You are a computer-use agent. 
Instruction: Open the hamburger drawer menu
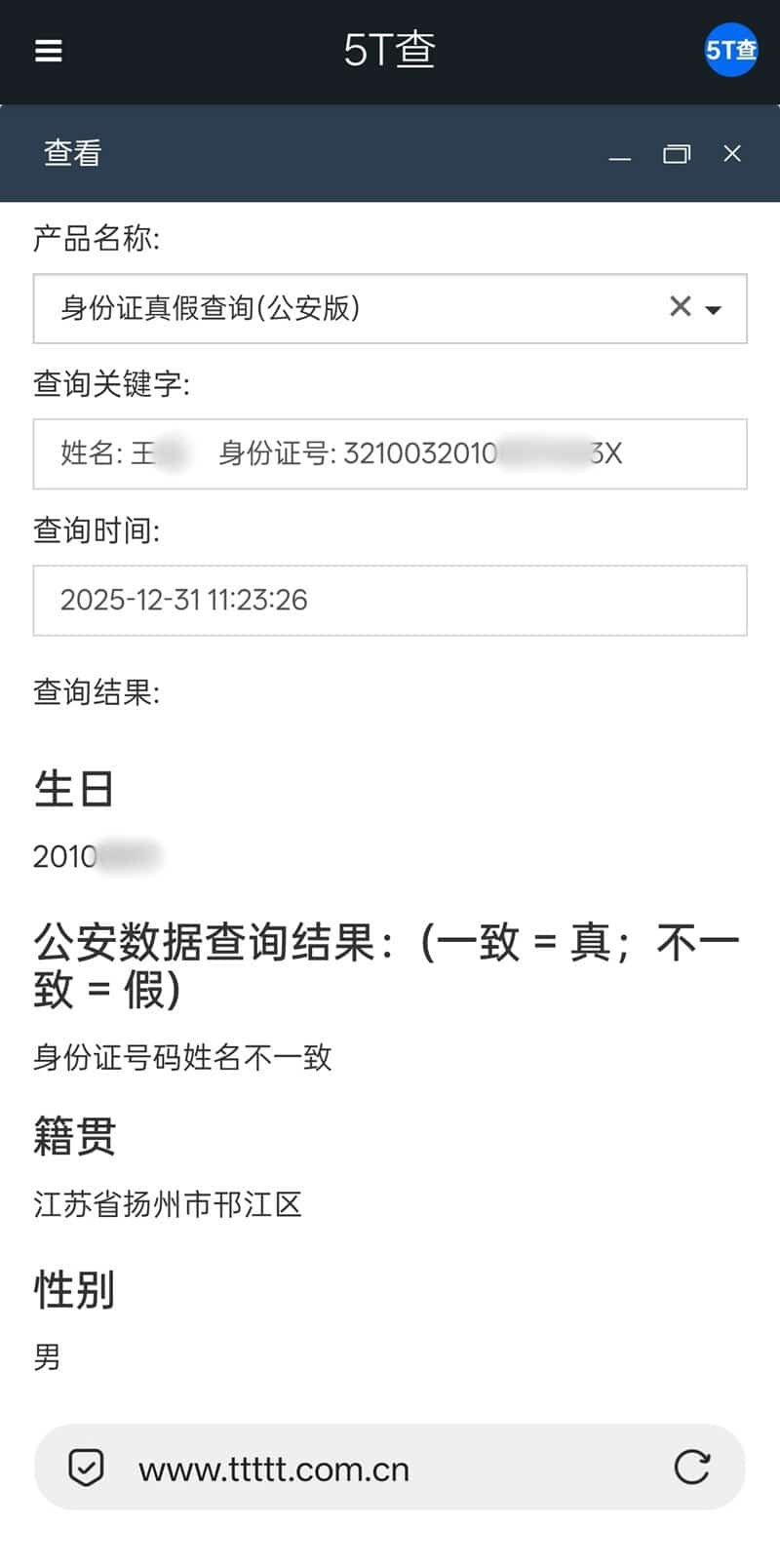point(49,51)
